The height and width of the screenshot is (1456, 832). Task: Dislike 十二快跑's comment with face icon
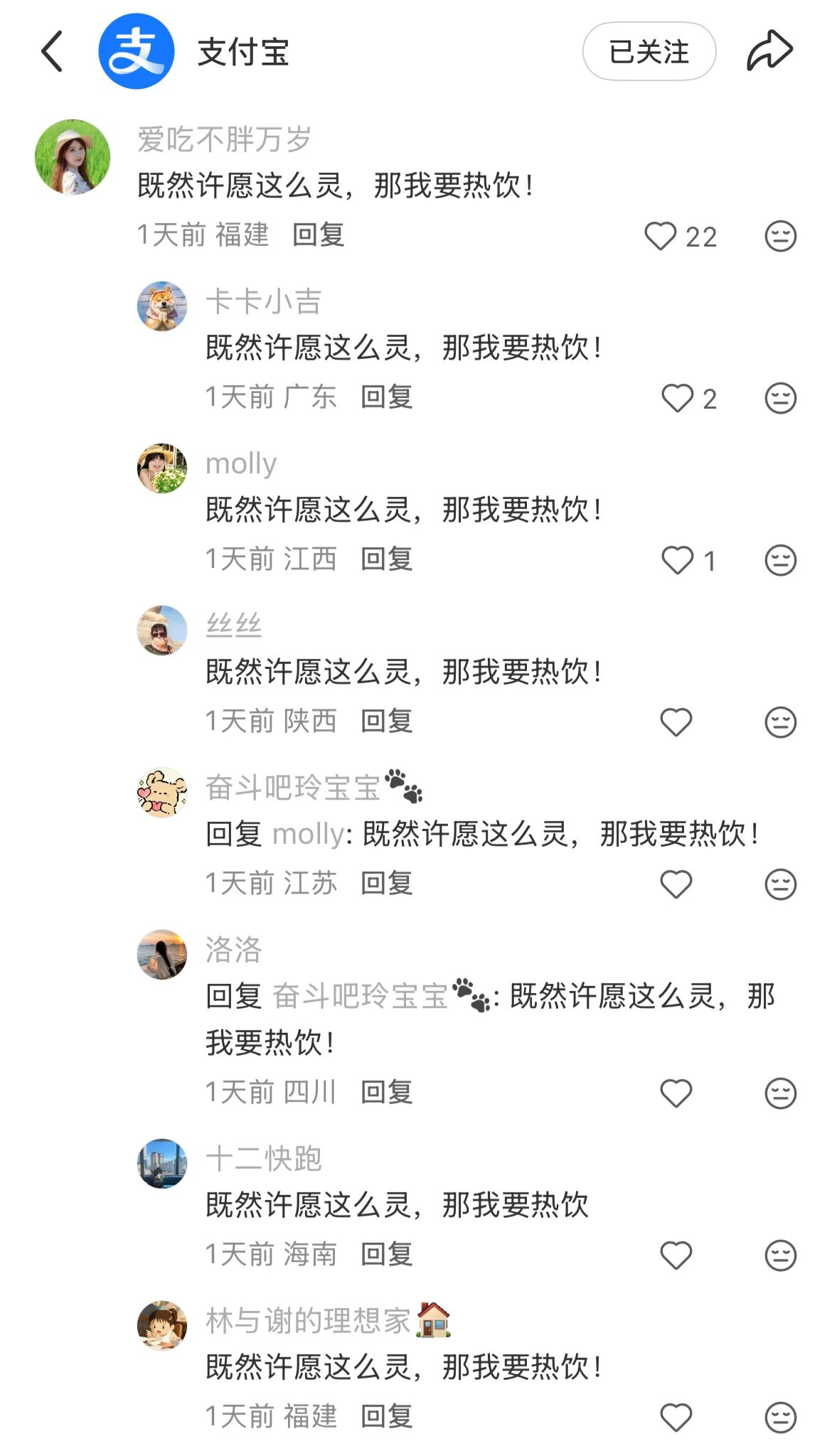(780, 1256)
